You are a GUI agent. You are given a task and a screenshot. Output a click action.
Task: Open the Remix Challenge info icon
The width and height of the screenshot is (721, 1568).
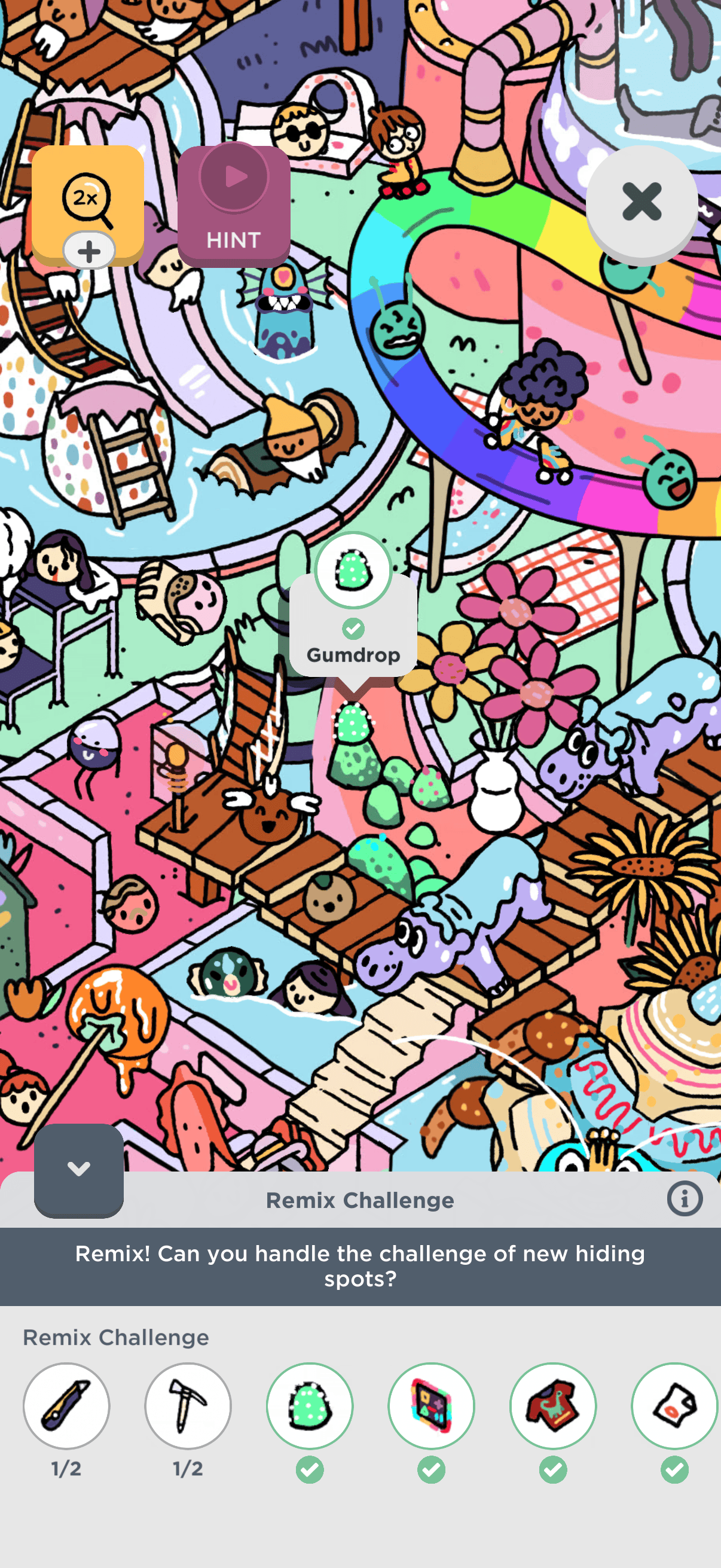click(x=685, y=1198)
